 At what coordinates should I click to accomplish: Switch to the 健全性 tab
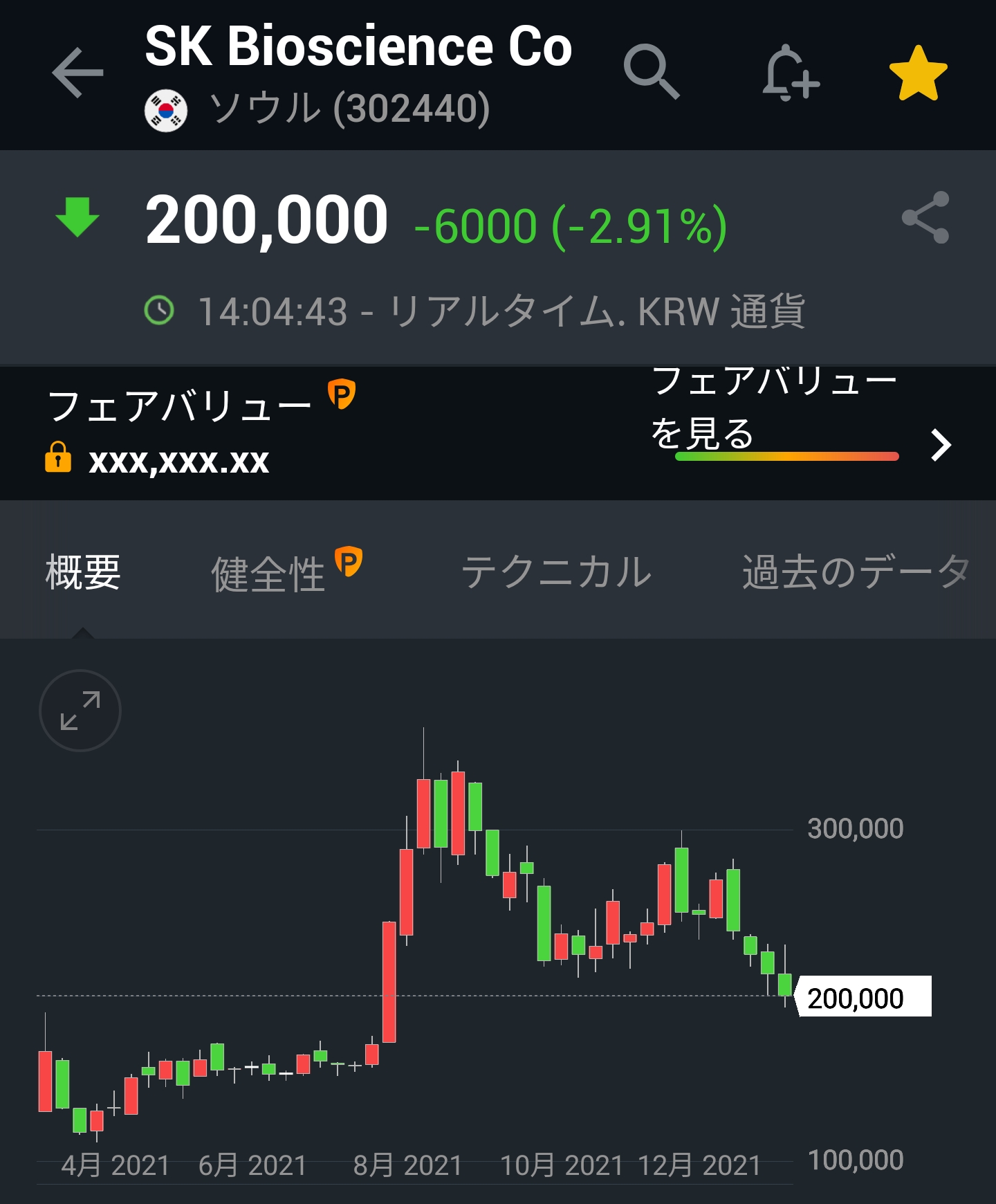(268, 574)
